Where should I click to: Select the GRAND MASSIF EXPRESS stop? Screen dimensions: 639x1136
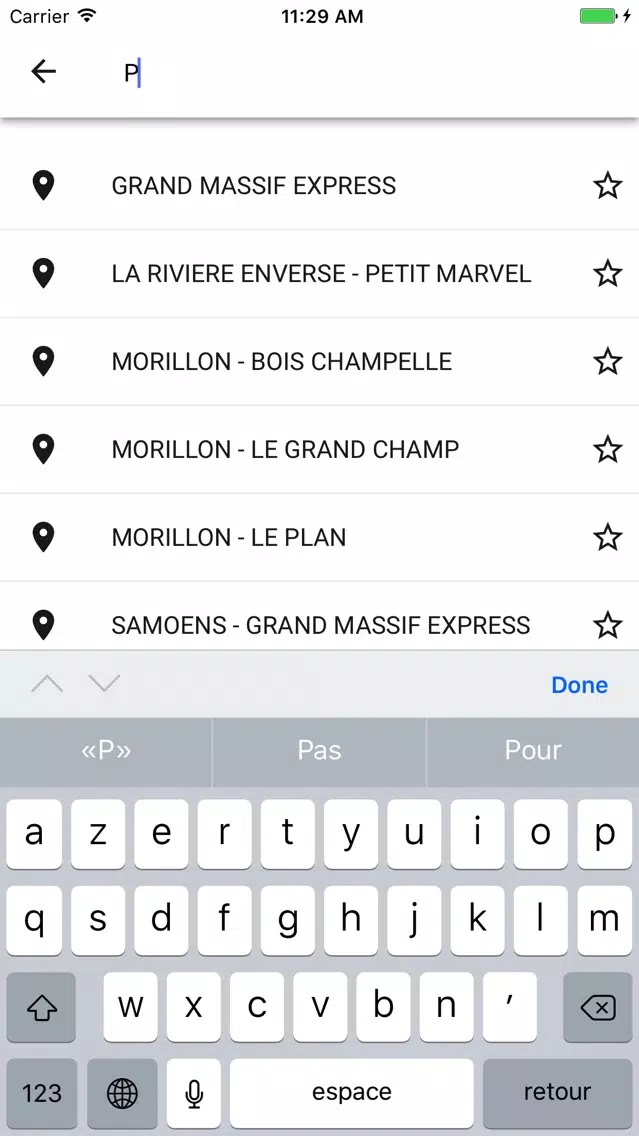pyautogui.click(x=320, y=185)
